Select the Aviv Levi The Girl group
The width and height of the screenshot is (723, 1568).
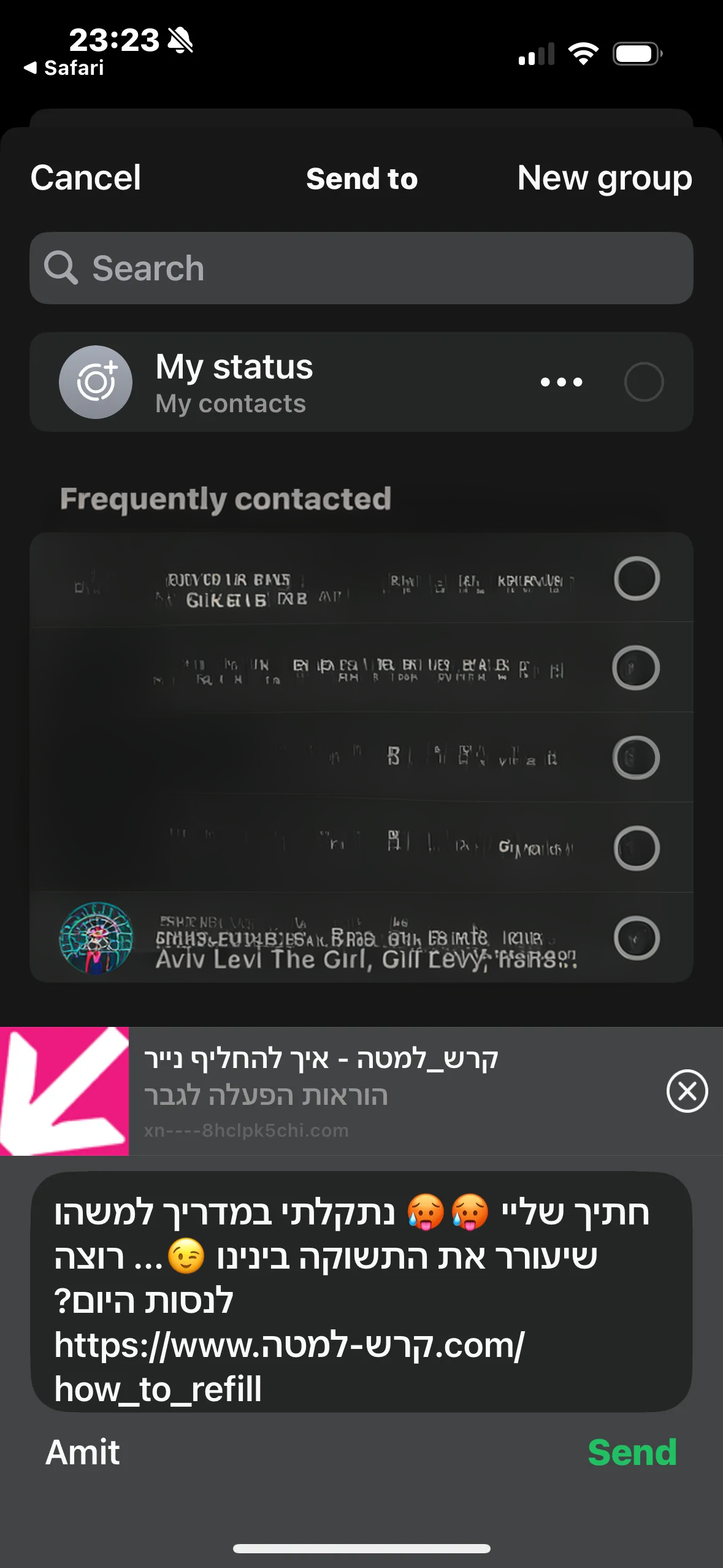tap(636, 937)
